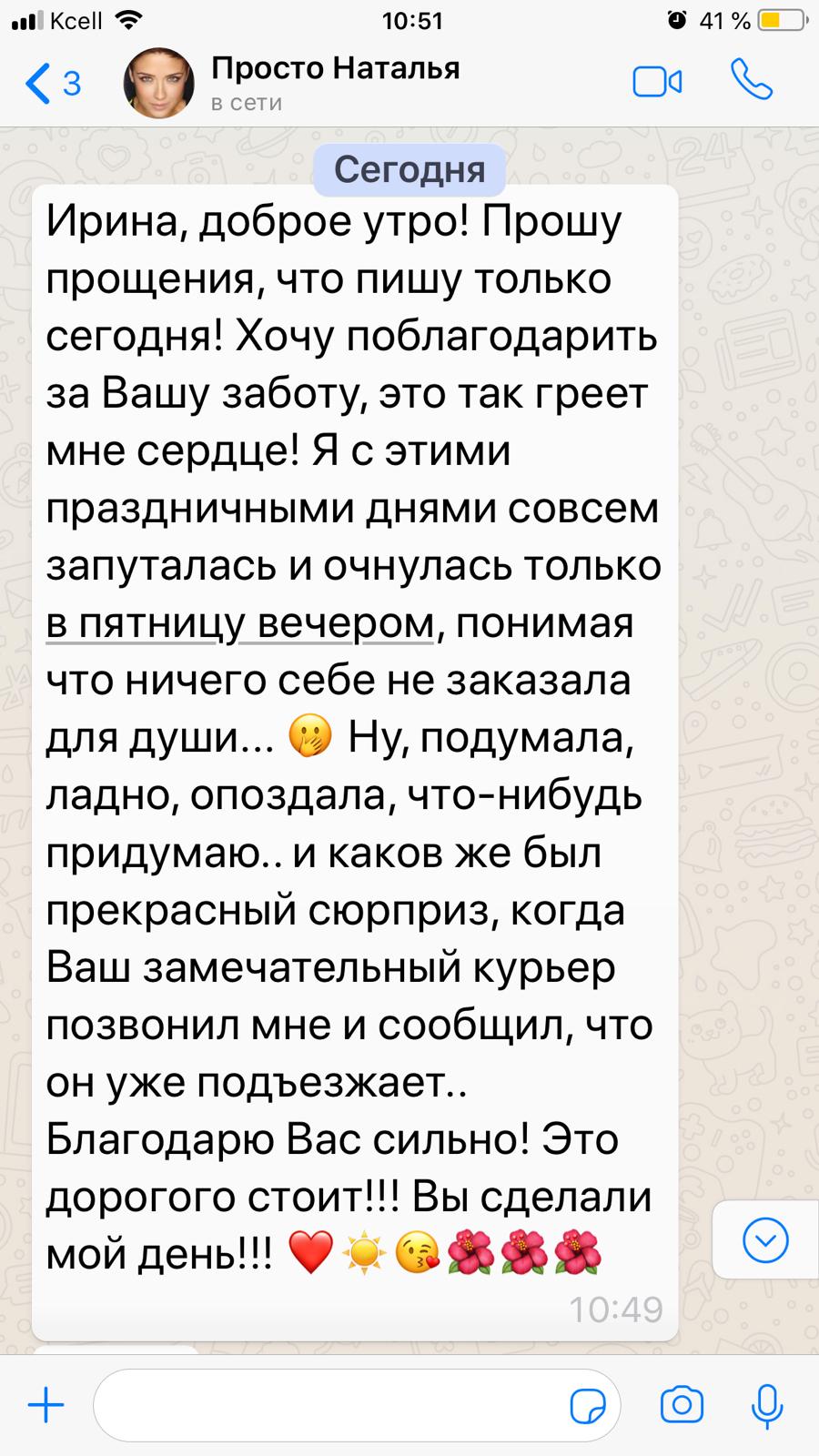
Task: Go back to the chats list
Action: (50, 84)
